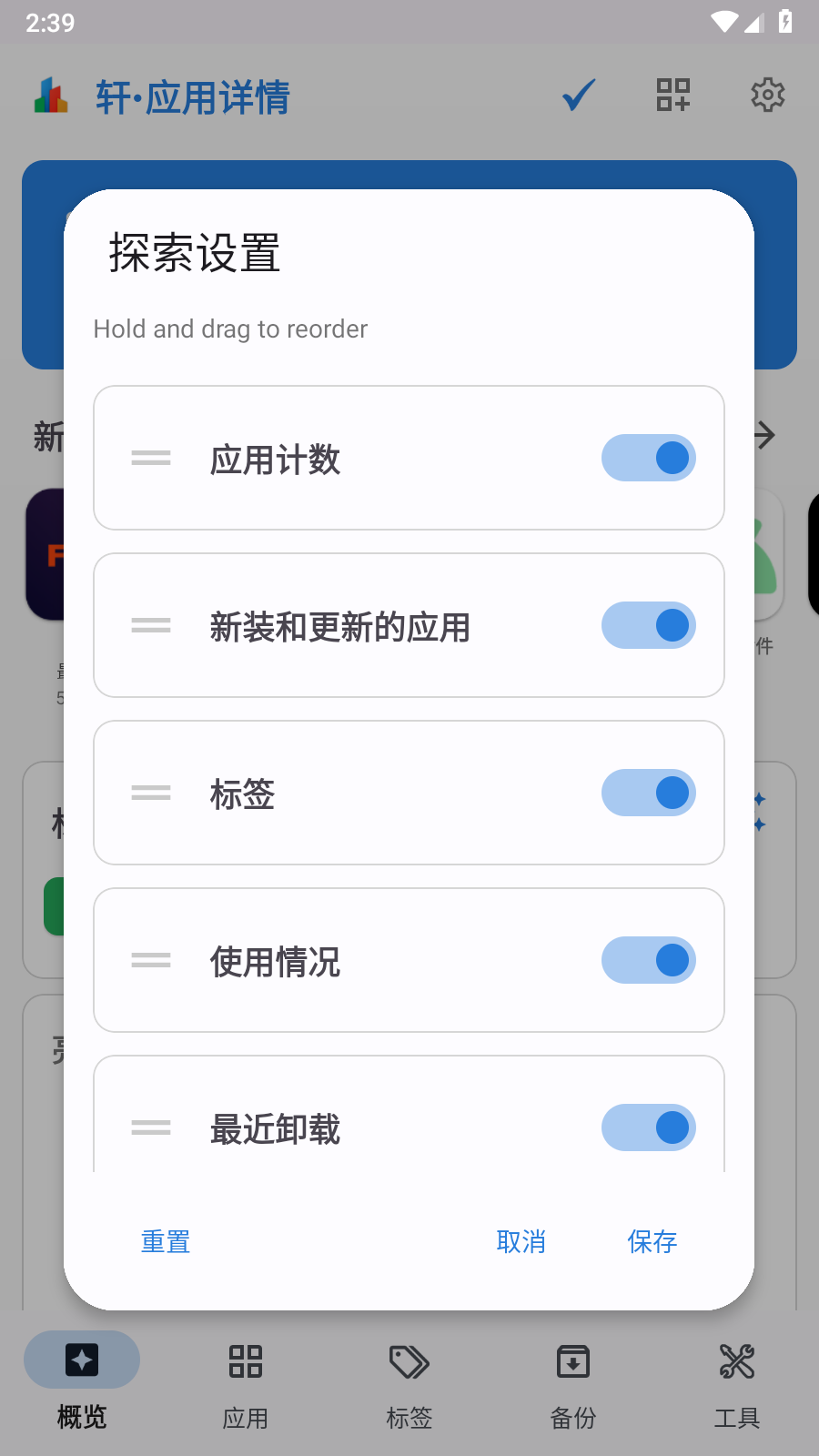Tap 重置 to reset explore settings

click(166, 1241)
